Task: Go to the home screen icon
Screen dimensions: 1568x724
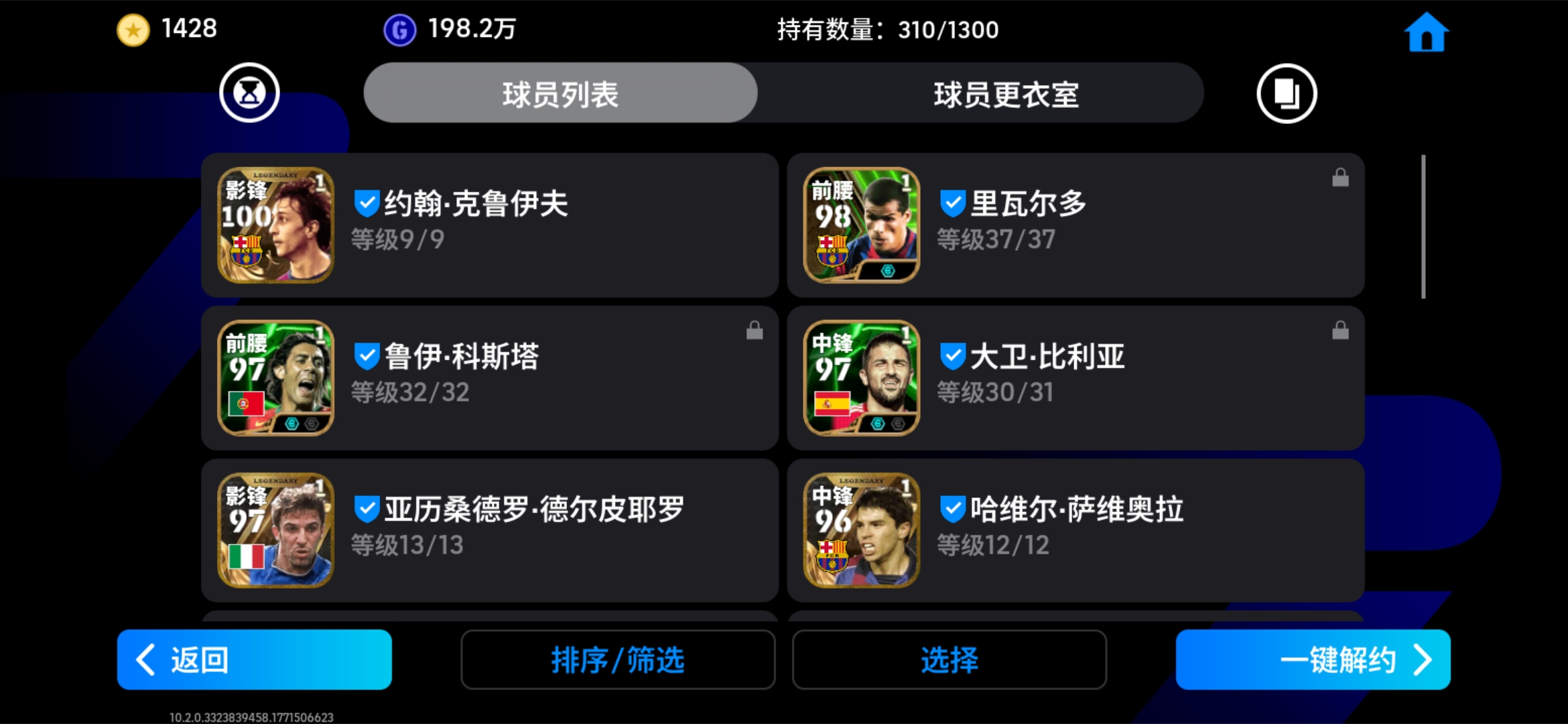Action: pos(1426,32)
